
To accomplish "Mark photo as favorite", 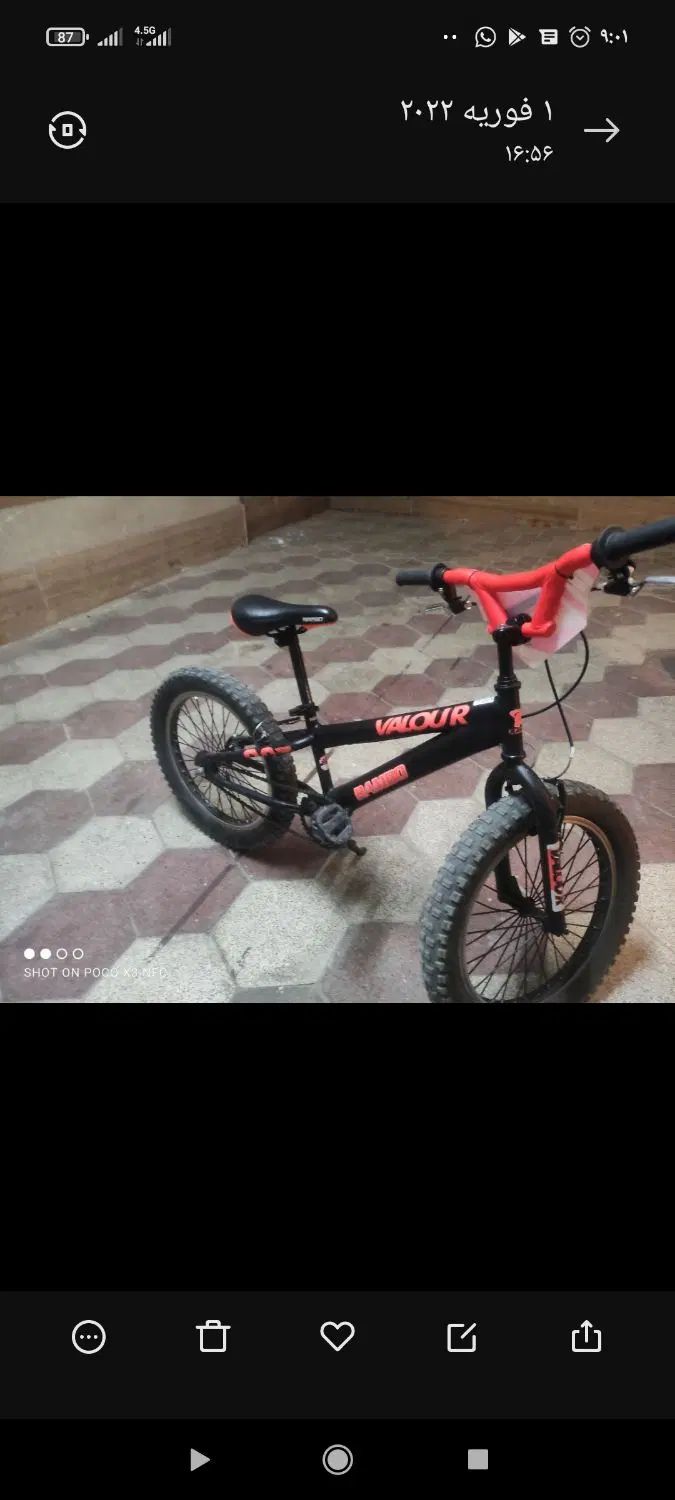I will pos(337,1337).
